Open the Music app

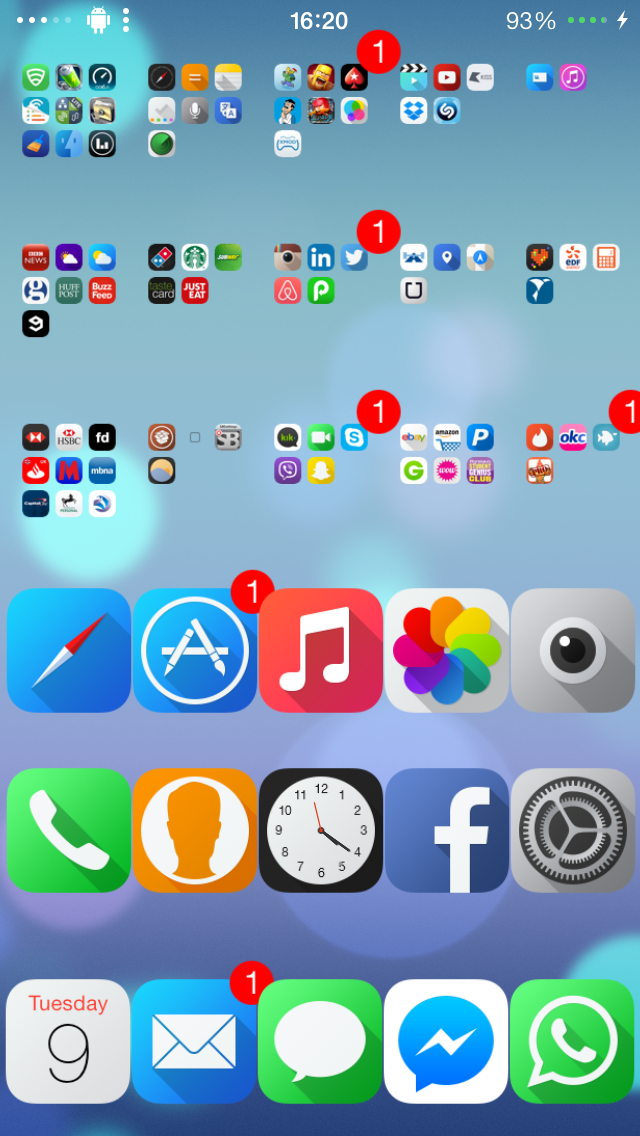pos(321,651)
